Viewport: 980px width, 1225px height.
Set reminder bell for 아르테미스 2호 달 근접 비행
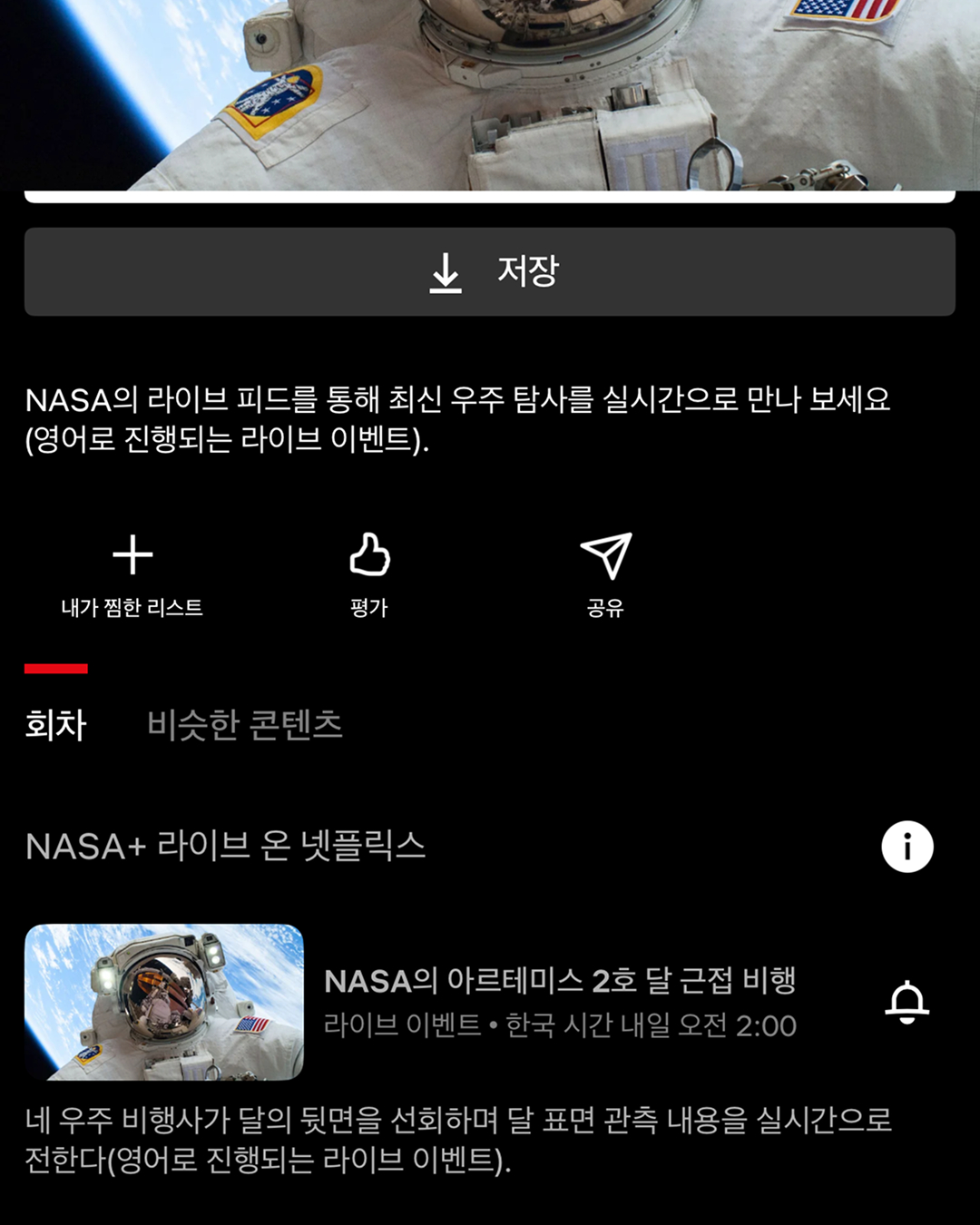(x=906, y=1002)
